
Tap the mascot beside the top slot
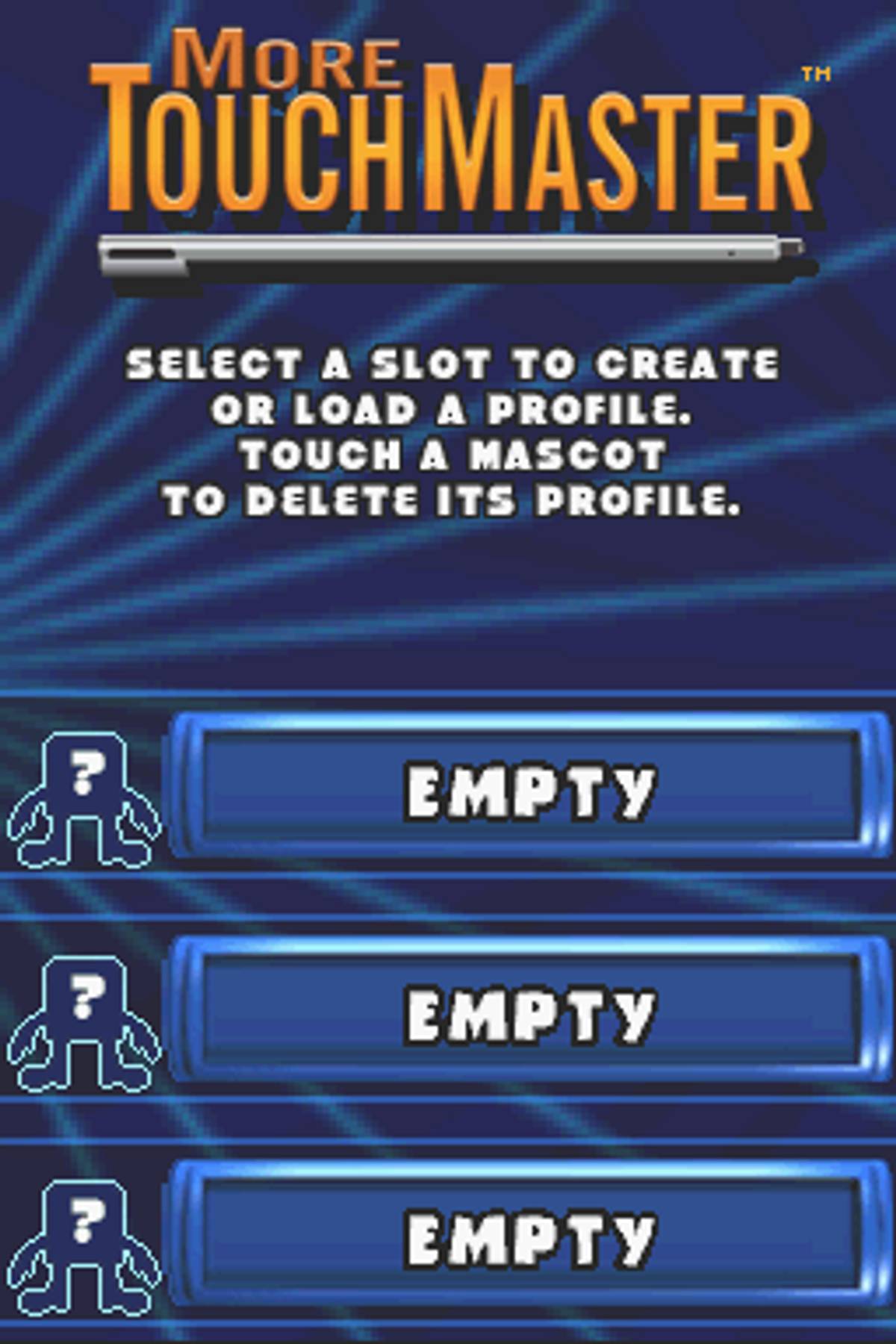(84, 800)
